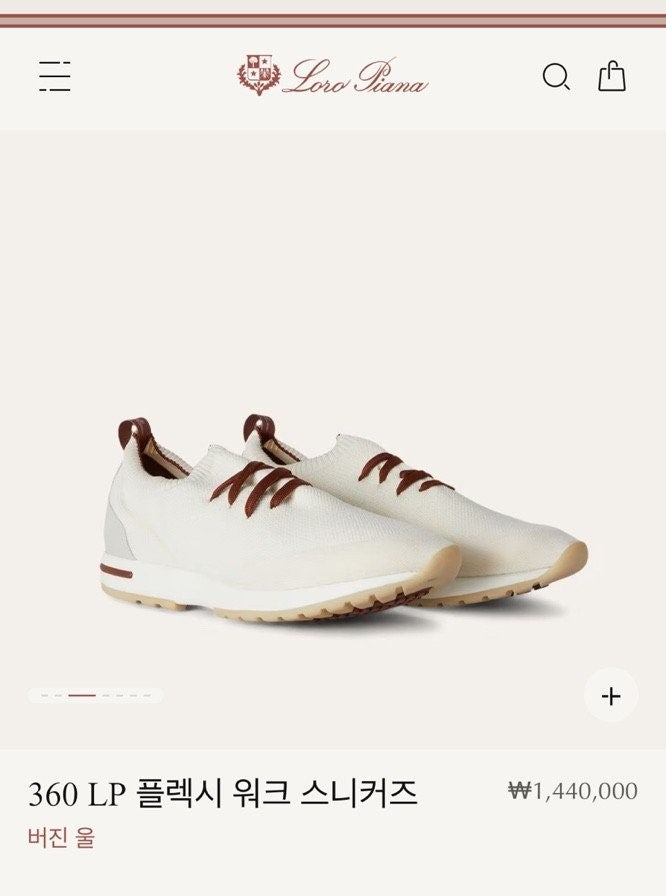
Task: Tap the Loro Piana logo to go home
Action: pos(332,77)
